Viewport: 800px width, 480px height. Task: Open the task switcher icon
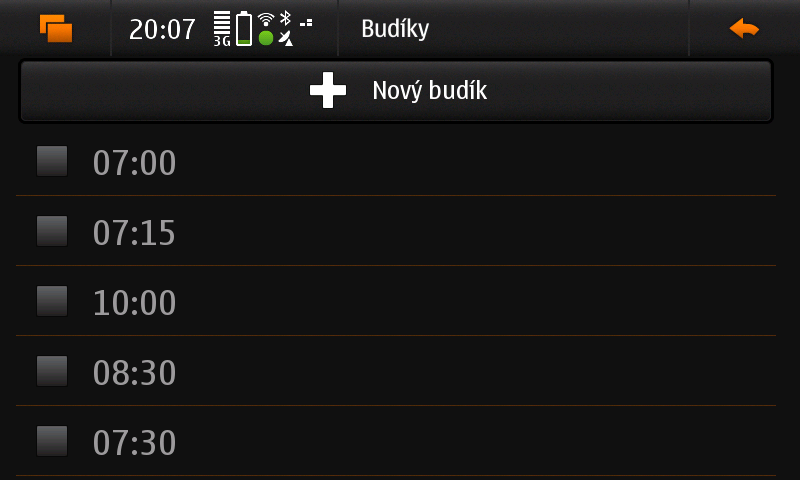click(56, 29)
